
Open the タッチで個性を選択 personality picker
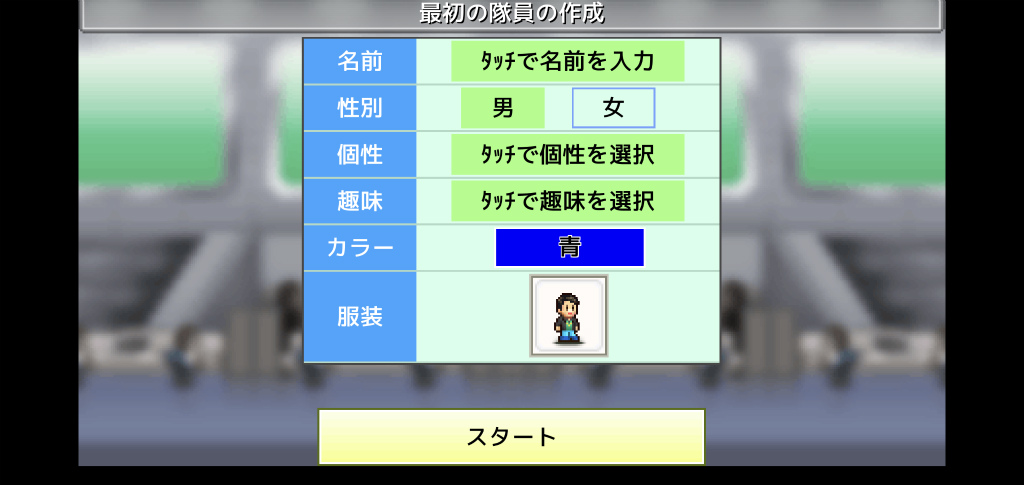coord(567,155)
